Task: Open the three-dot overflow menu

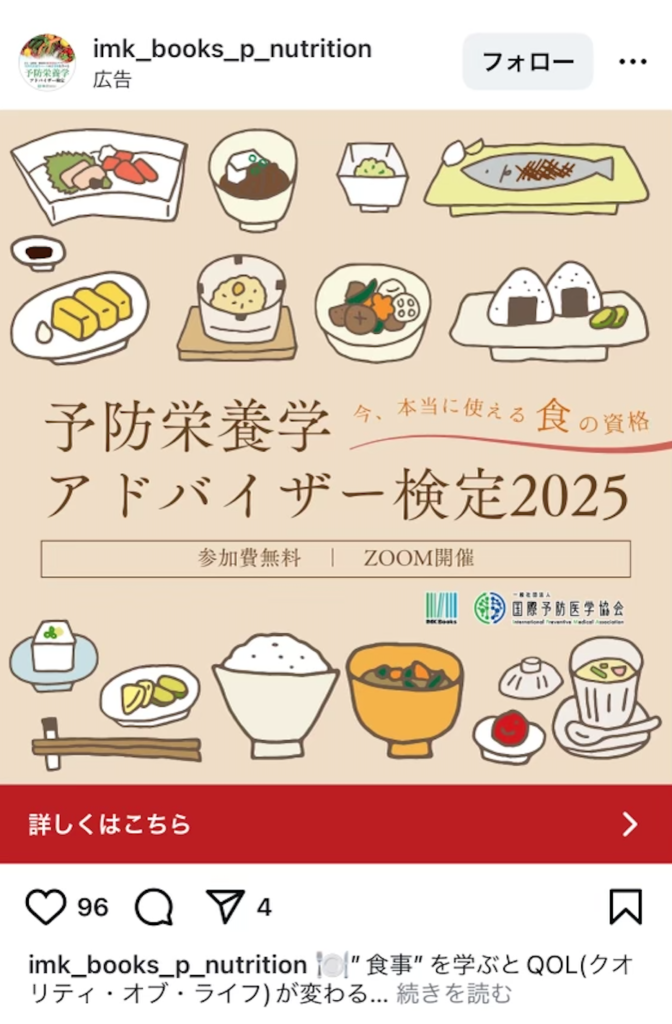Action: [632, 62]
